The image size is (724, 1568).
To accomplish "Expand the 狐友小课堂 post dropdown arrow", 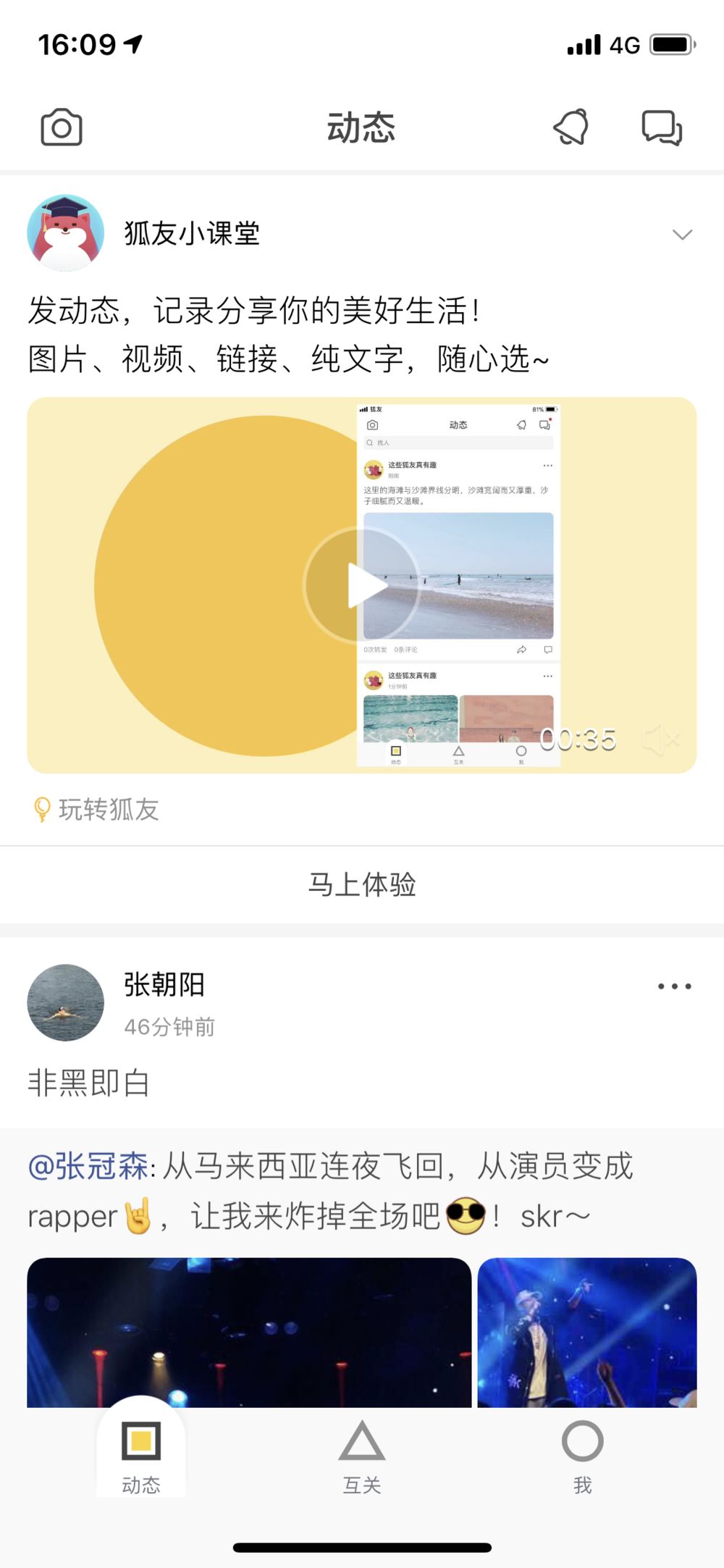I will pos(682,235).
